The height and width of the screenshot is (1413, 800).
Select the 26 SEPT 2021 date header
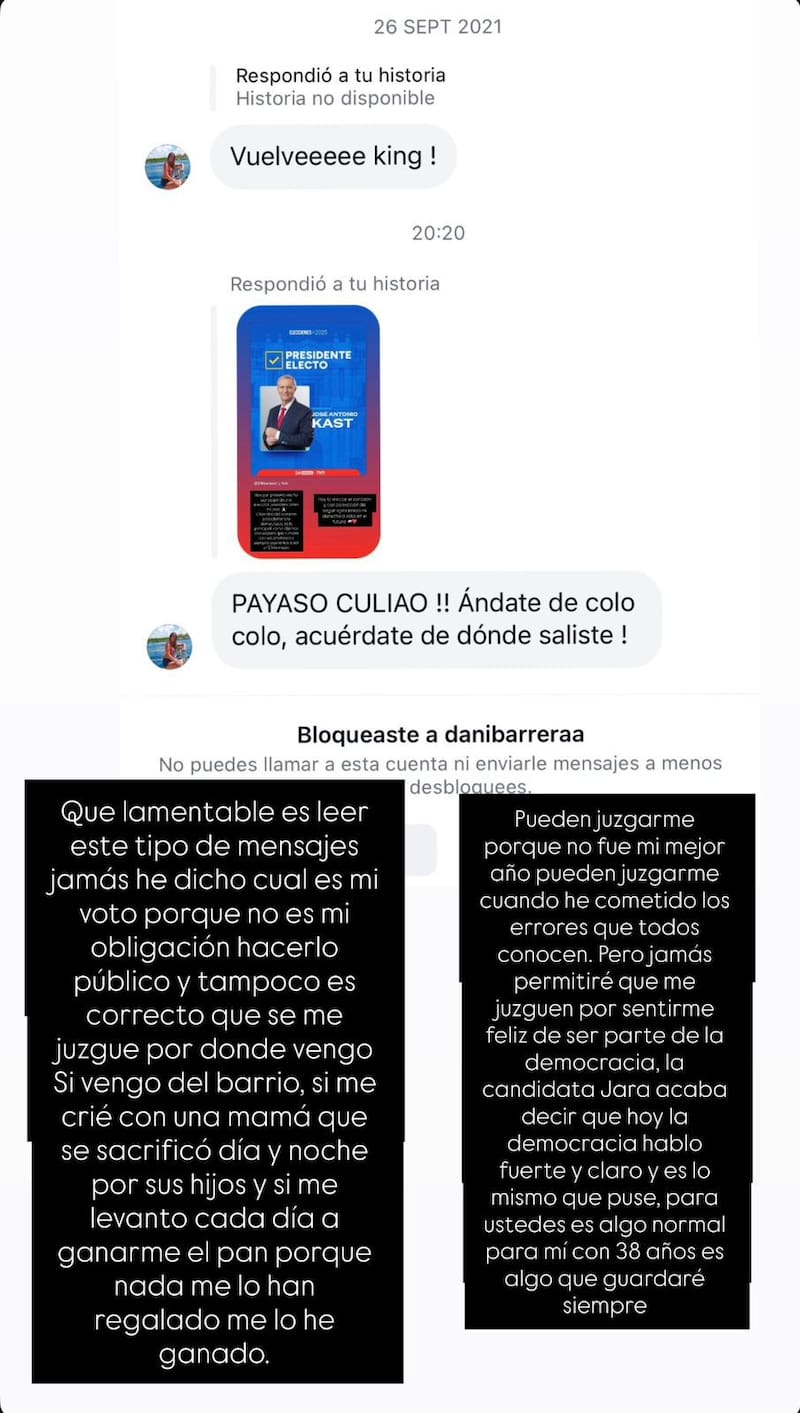point(438,26)
